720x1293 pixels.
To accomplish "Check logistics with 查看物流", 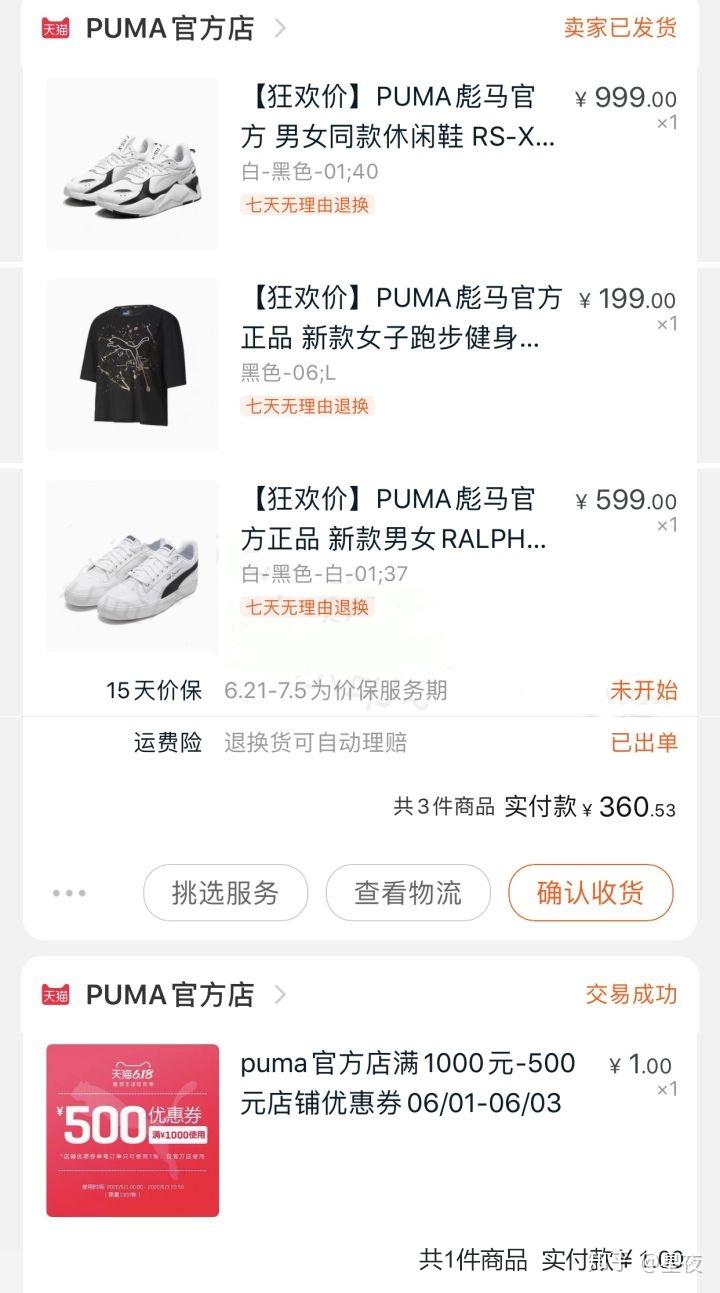I will pyautogui.click(x=408, y=893).
